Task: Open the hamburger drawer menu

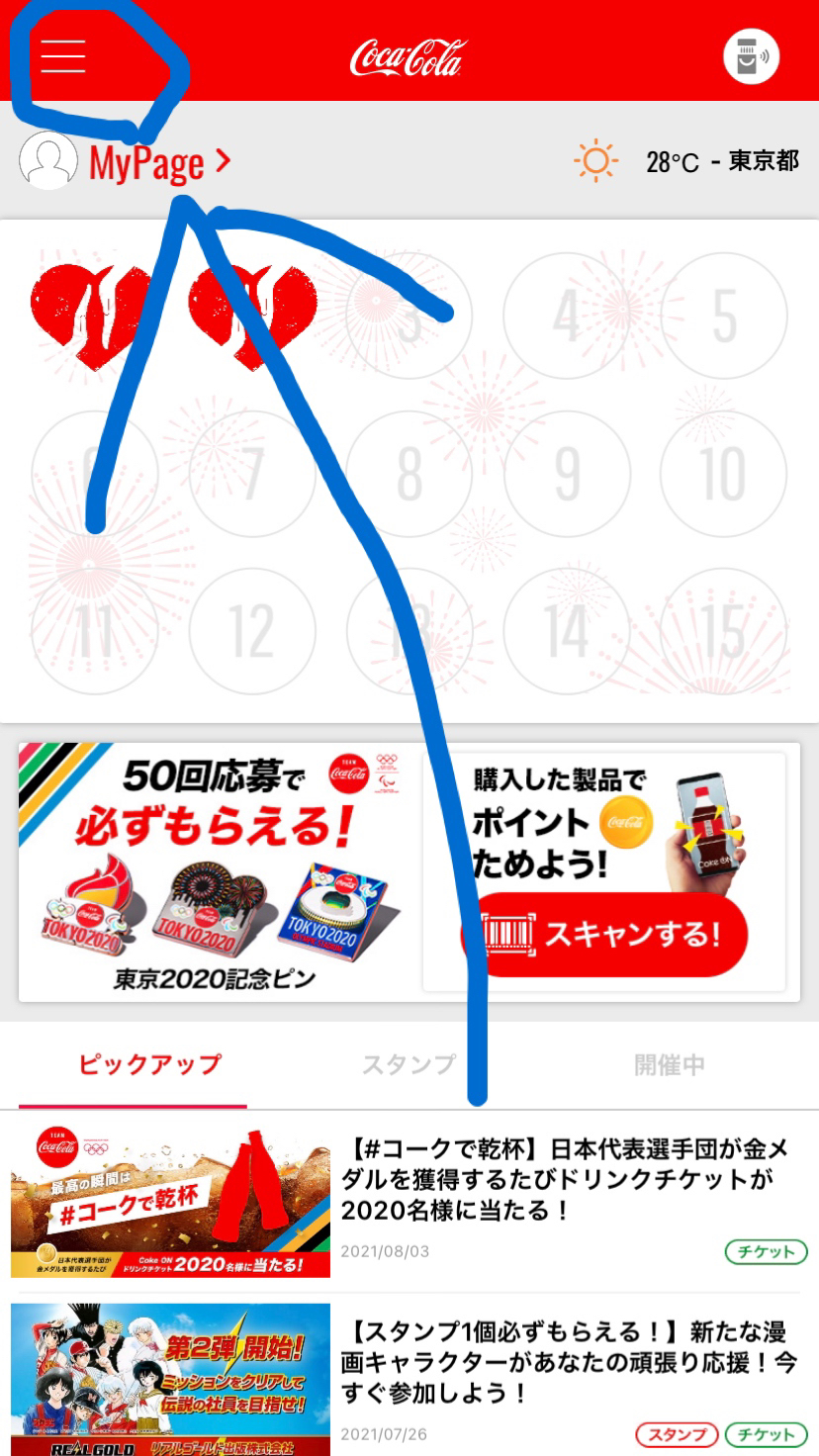Action: [63, 56]
